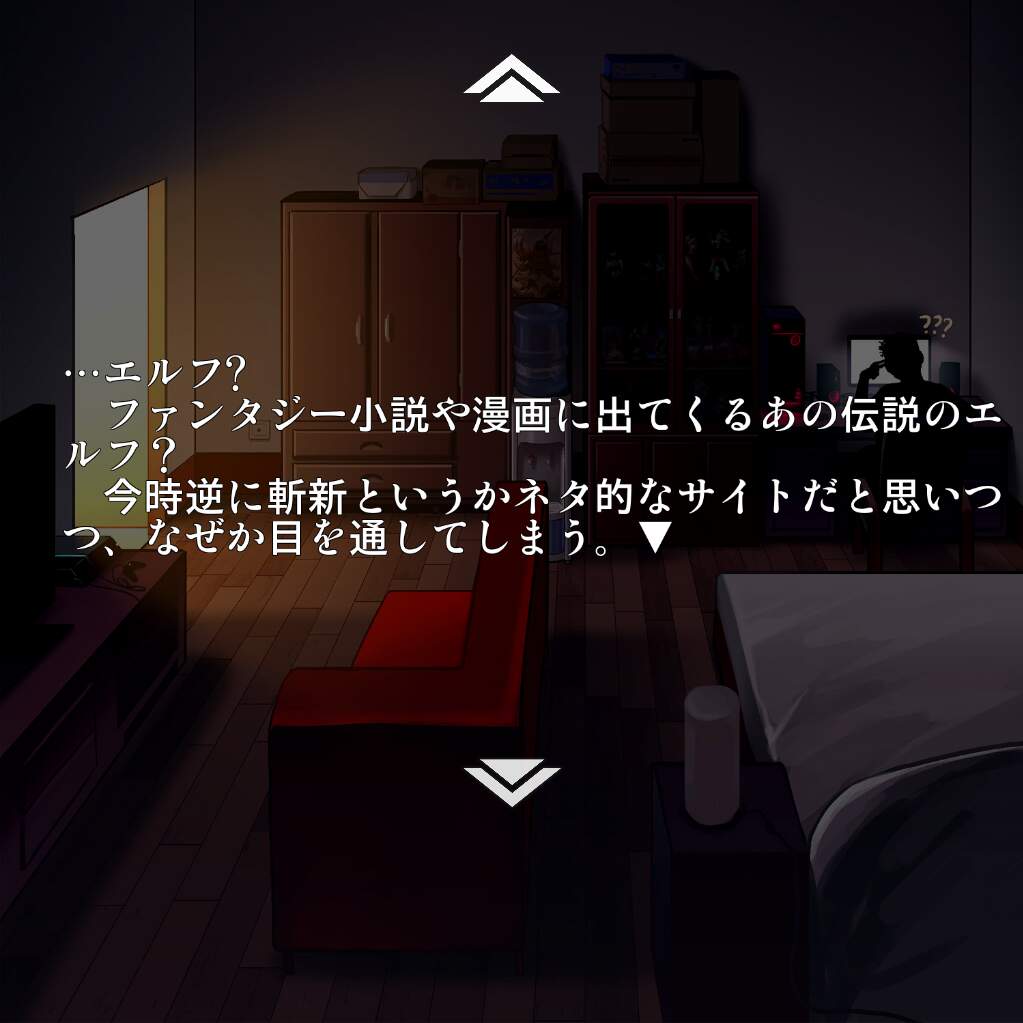This screenshot has width=1023, height=1023.
Task: Tap the double up chevron at top
Action: (x=511, y=78)
